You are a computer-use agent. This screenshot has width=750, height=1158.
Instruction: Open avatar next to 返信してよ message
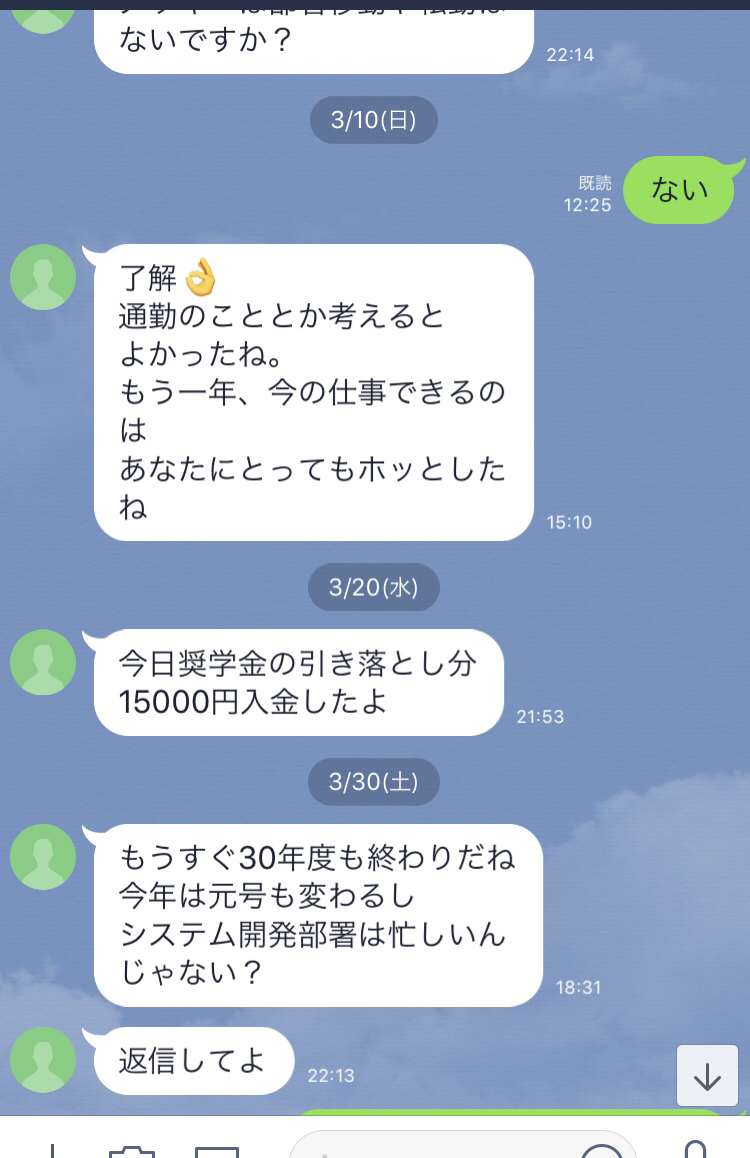pyautogui.click(x=43, y=1060)
